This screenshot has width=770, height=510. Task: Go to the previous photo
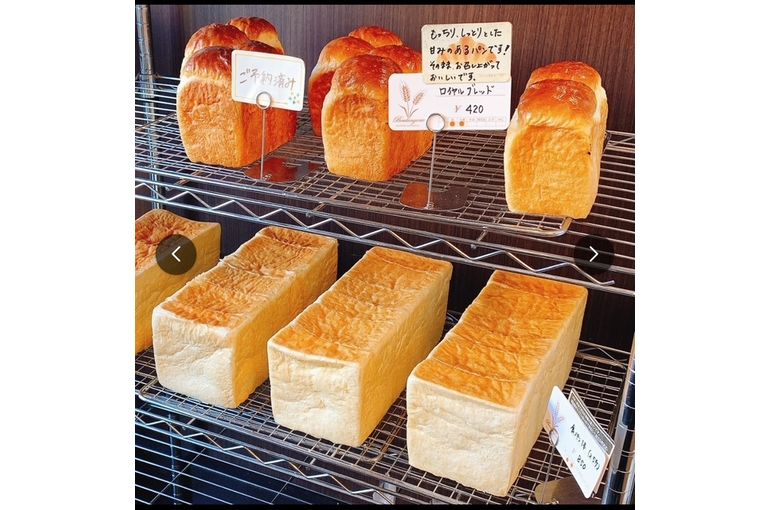click(x=176, y=254)
